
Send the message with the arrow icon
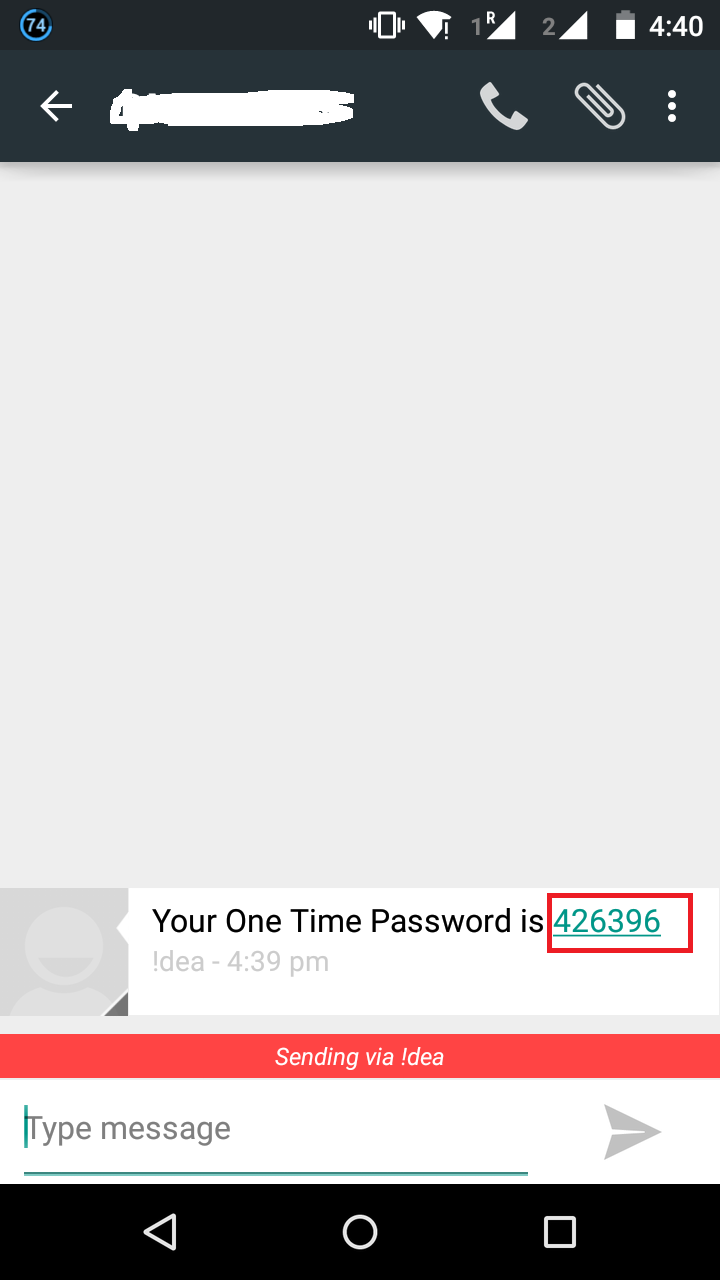coord(632,1132)
